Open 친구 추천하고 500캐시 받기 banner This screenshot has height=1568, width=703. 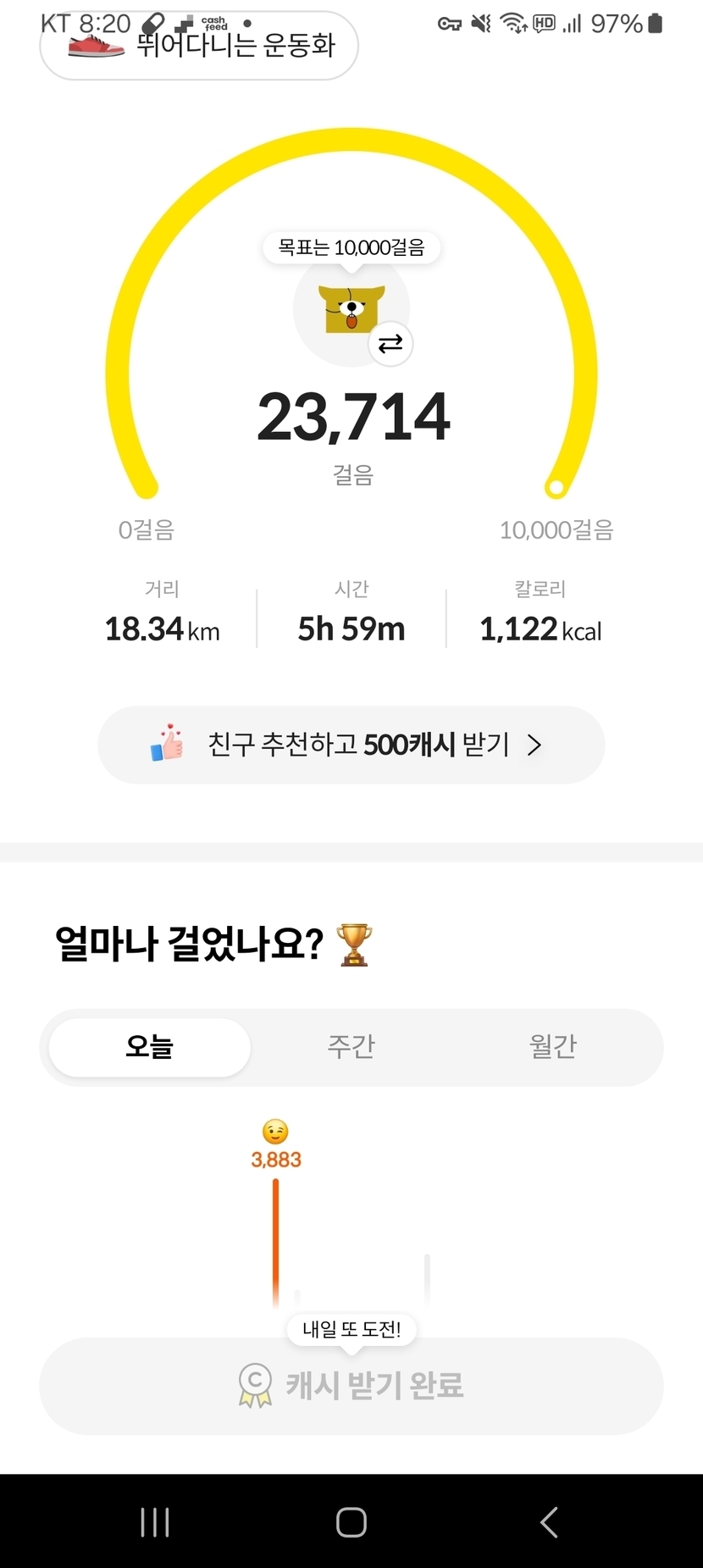351,745
